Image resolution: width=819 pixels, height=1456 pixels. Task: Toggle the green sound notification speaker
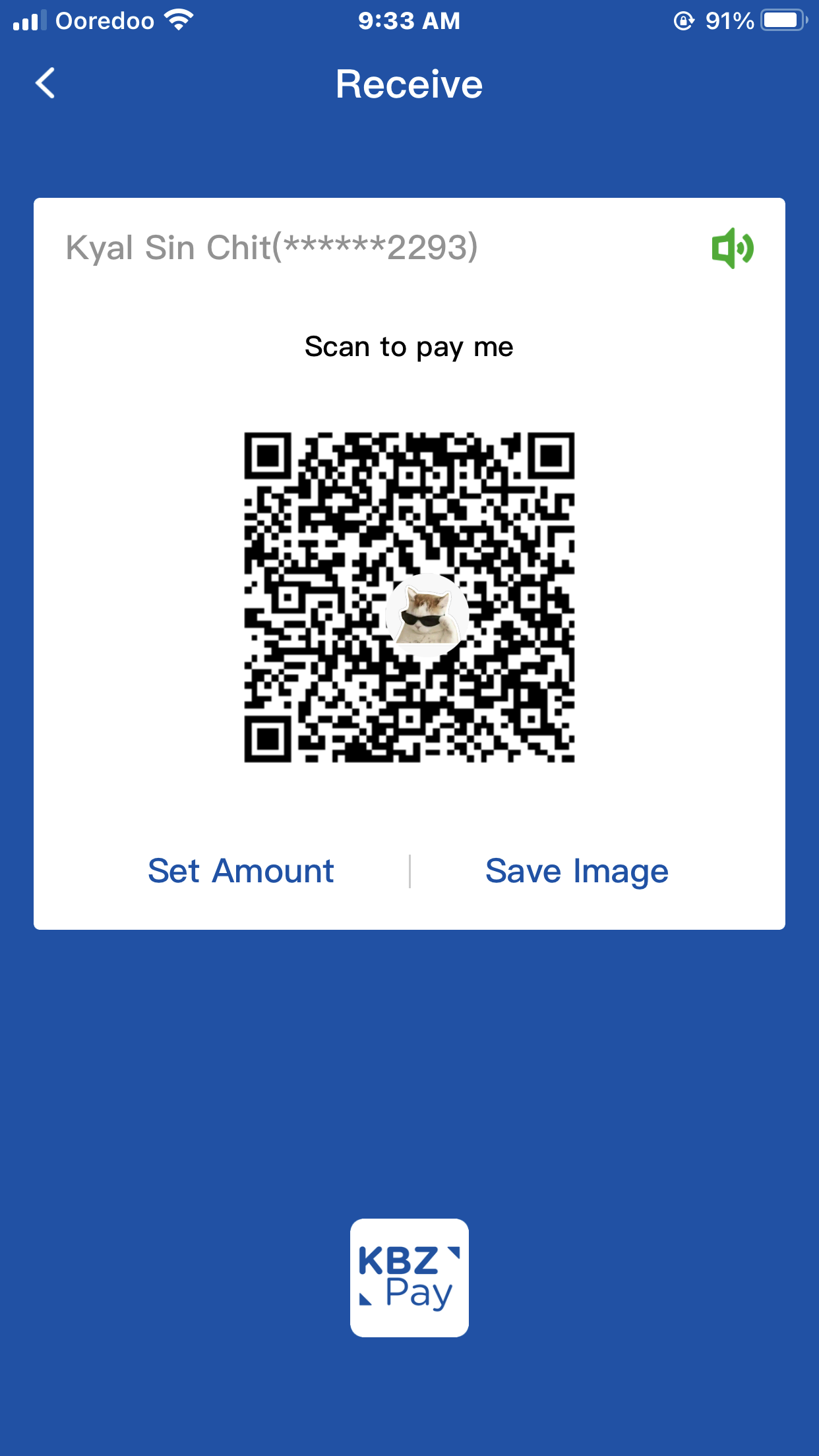732,249
